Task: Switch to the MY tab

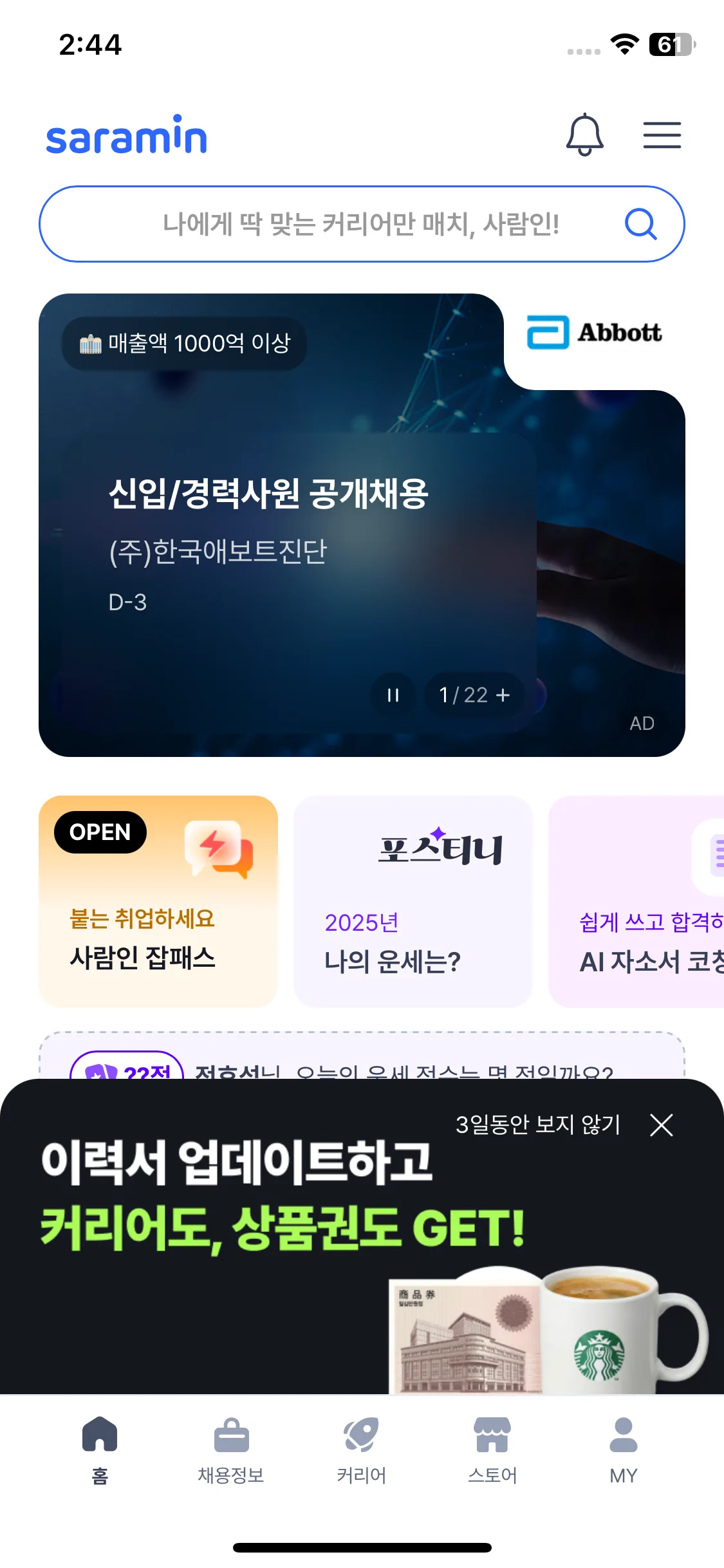Action: click(x=623, y=1450)
